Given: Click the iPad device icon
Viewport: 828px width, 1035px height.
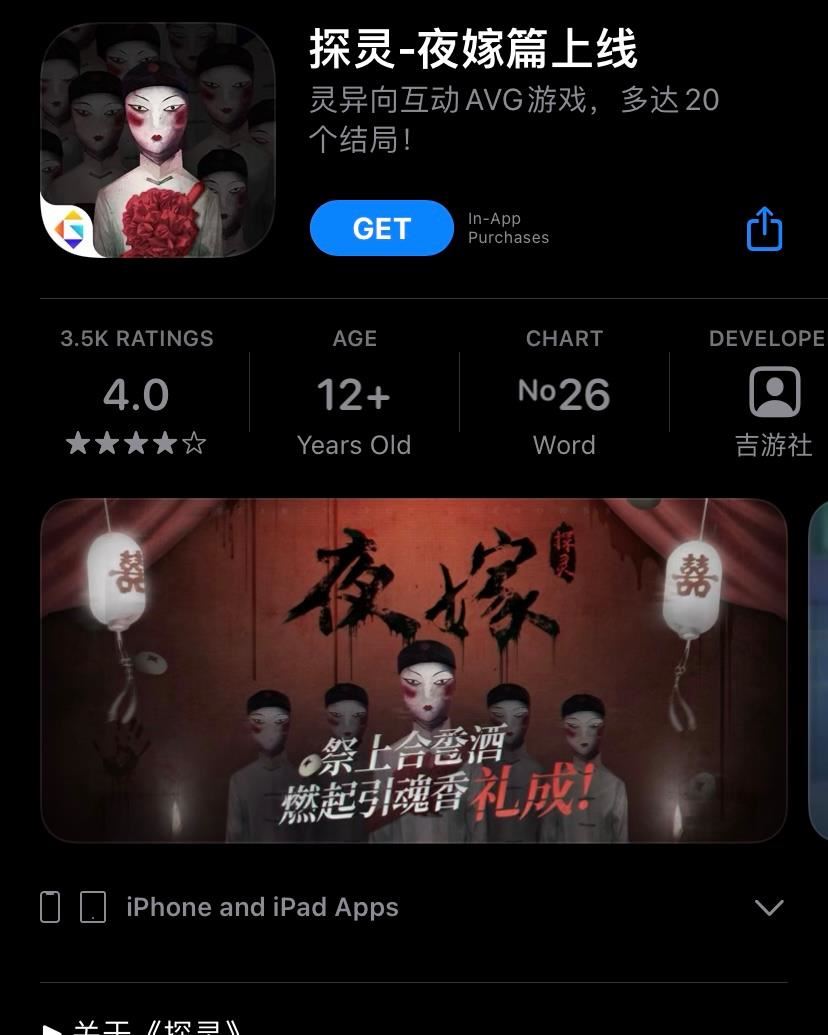Looking at the screenshot, I should pos(93,906).
